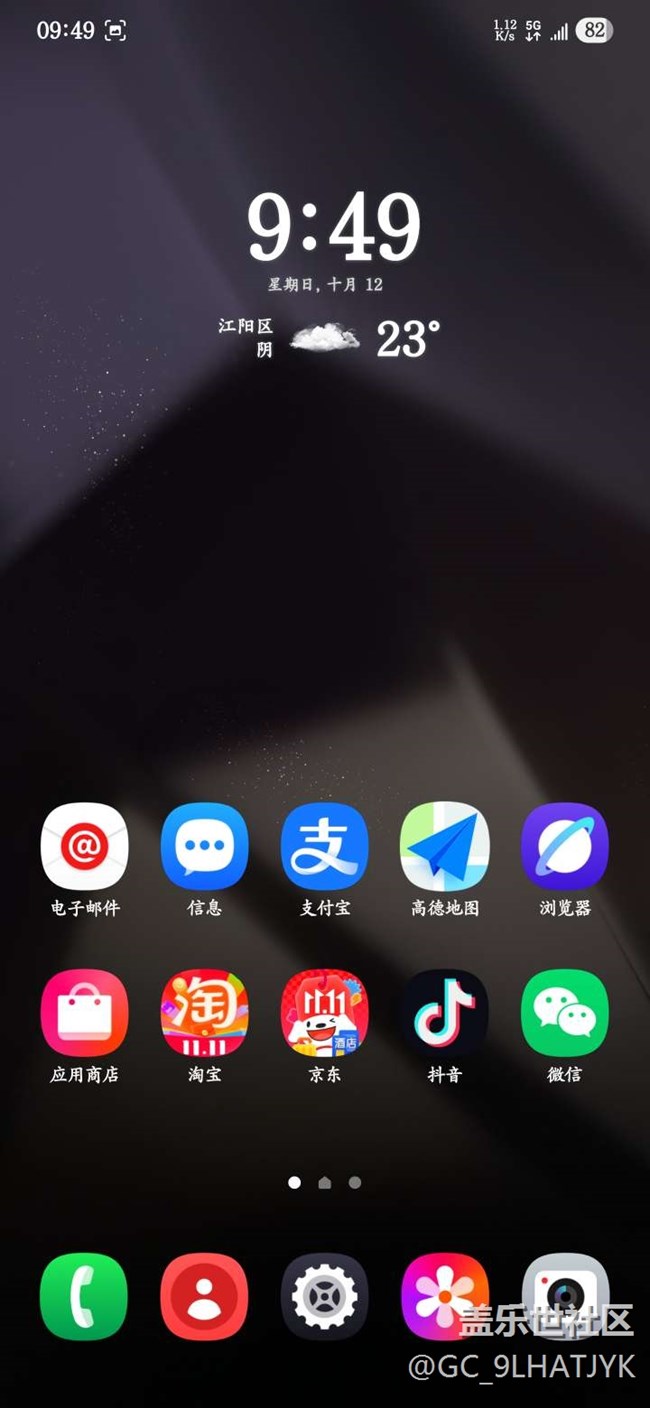Launch the 淘宝 Taobao app
Screen dimensions: 650x1408
pos(204,1013)
